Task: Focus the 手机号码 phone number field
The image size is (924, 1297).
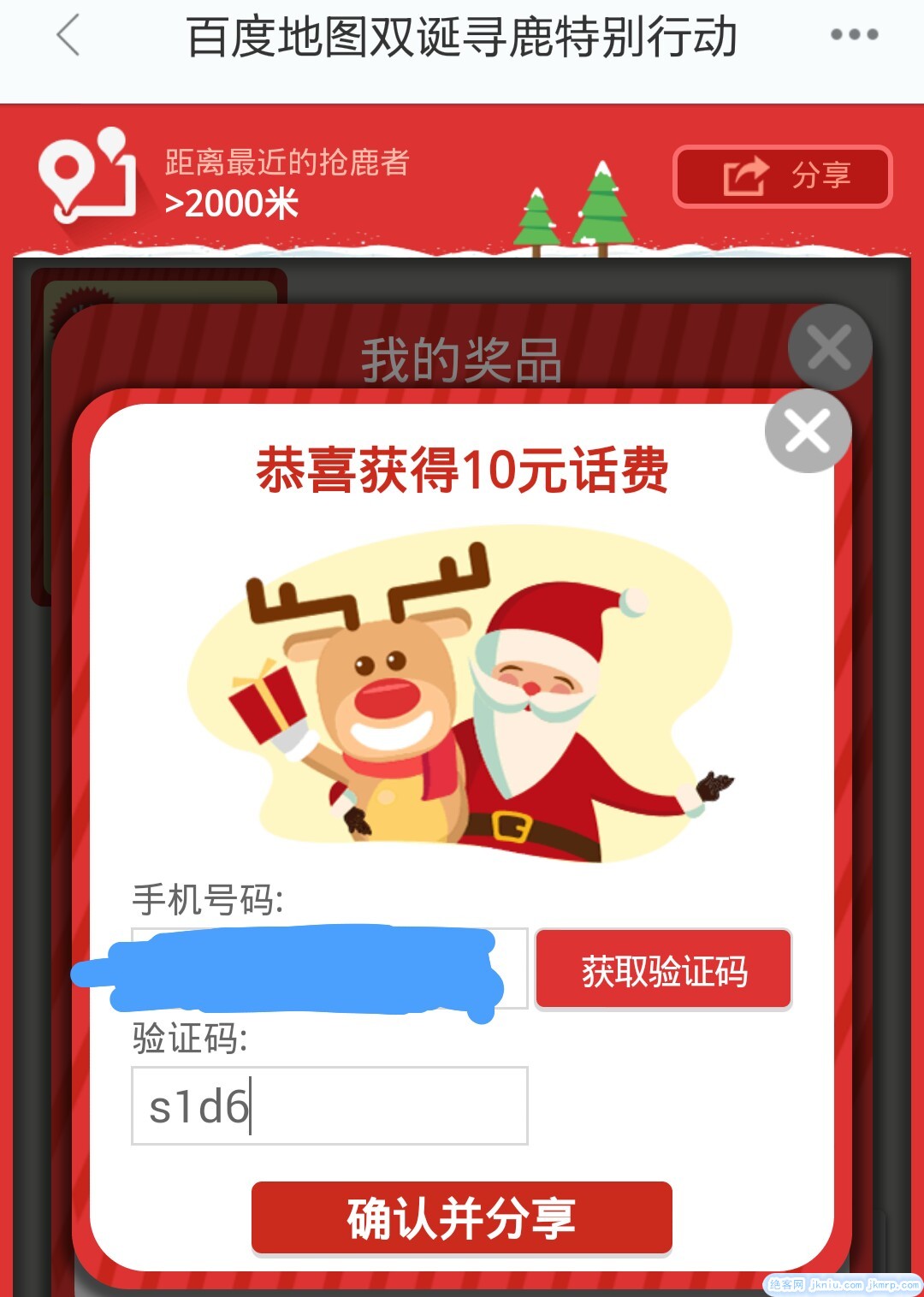Action: click(x=329, y=968)
